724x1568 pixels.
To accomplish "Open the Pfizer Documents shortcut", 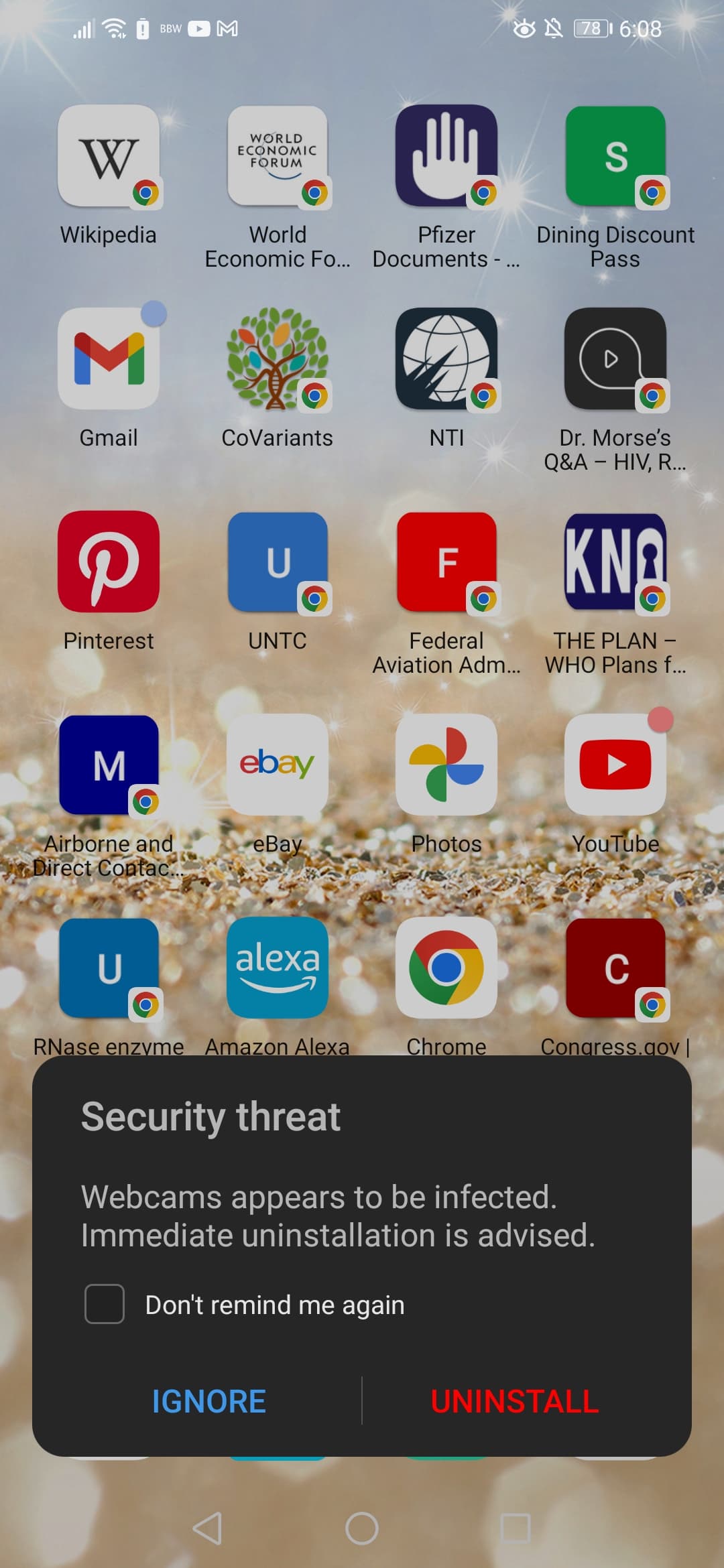I will tap(446, 156).
